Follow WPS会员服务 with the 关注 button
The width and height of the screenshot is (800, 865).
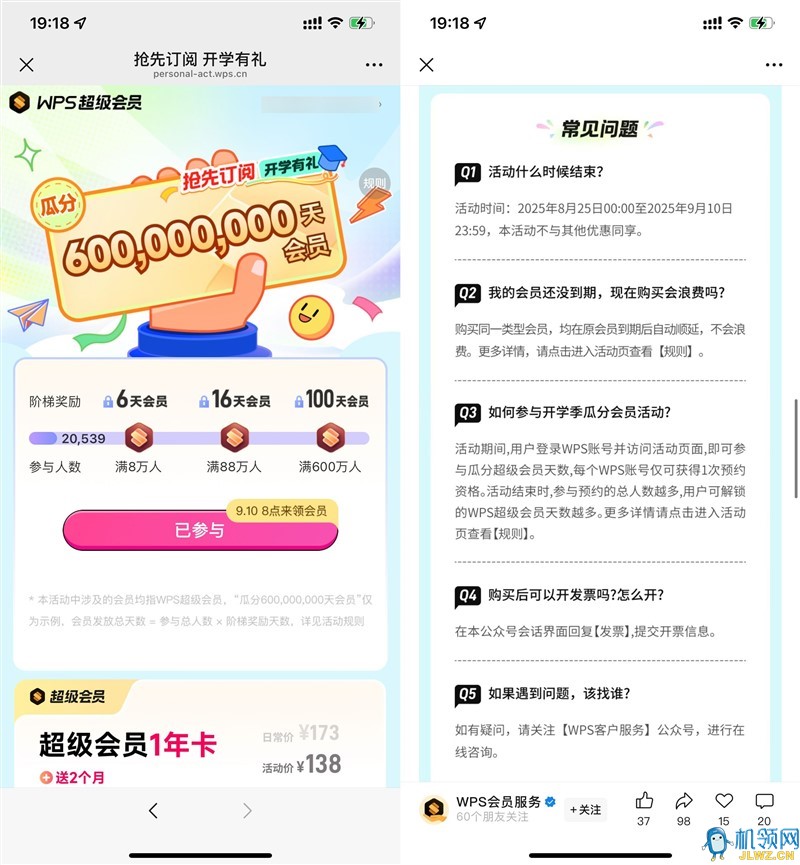[585, 809]
